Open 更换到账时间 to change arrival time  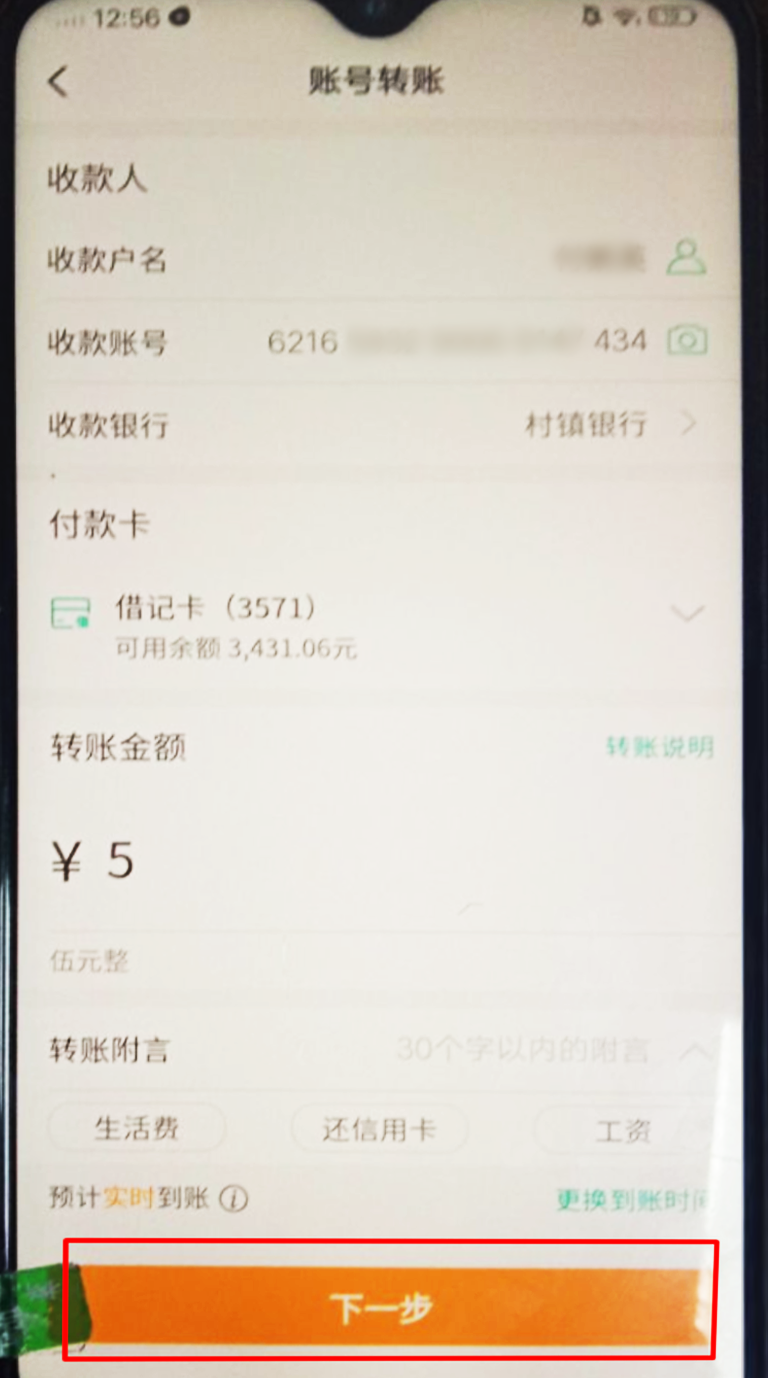click(x=632, y=1199)
